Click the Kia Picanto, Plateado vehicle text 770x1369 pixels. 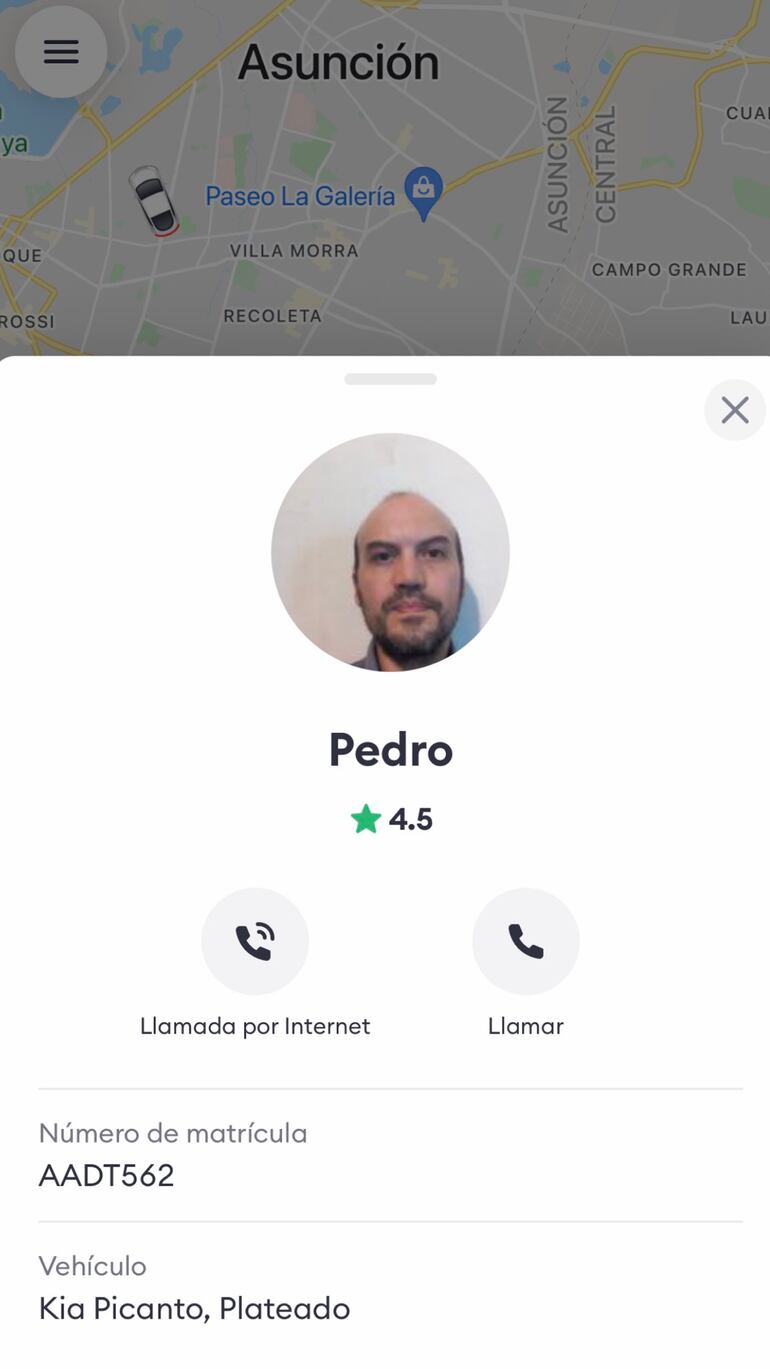pos(193,1308)
